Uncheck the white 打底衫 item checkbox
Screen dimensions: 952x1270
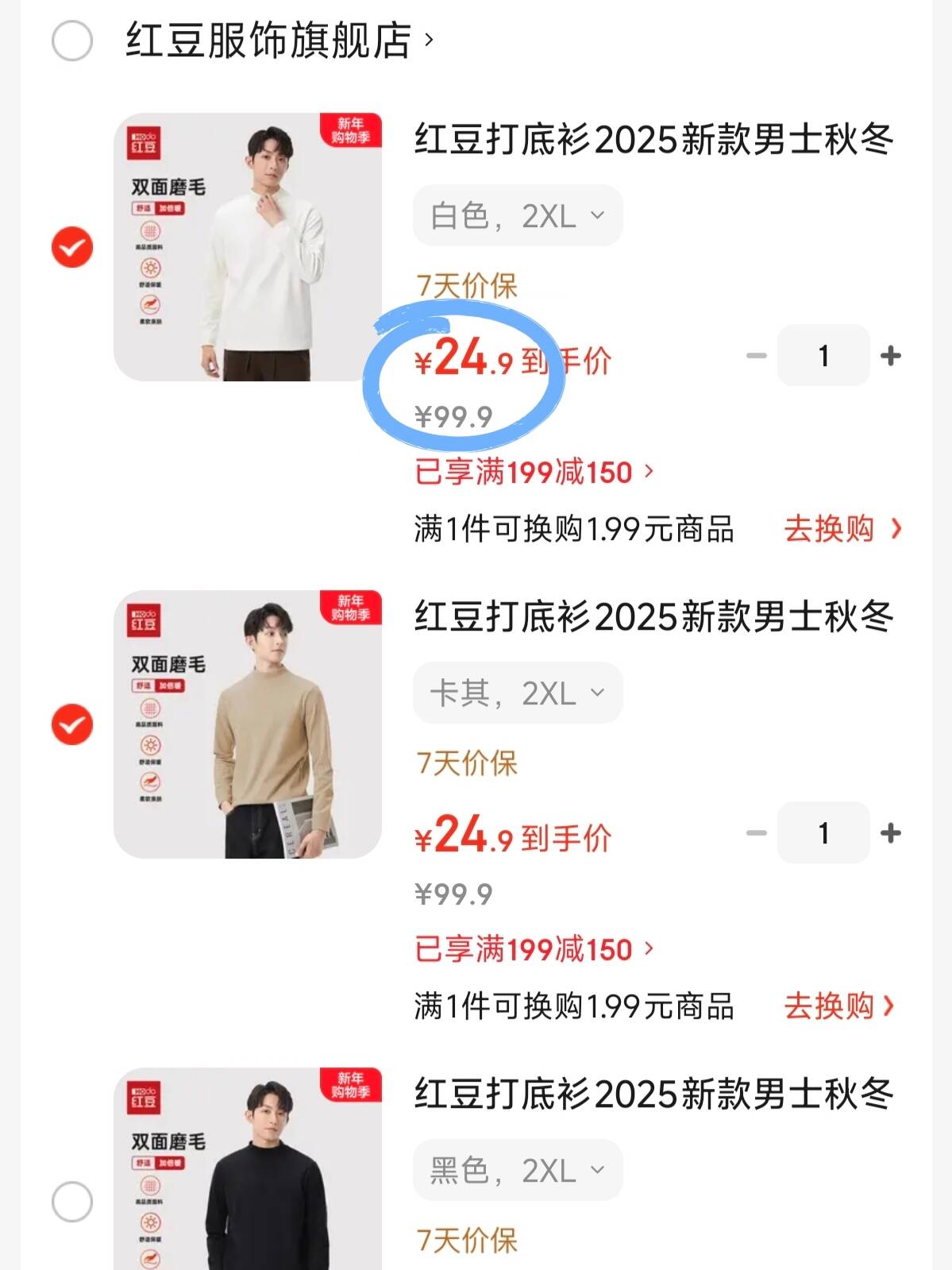coord(71,246)
